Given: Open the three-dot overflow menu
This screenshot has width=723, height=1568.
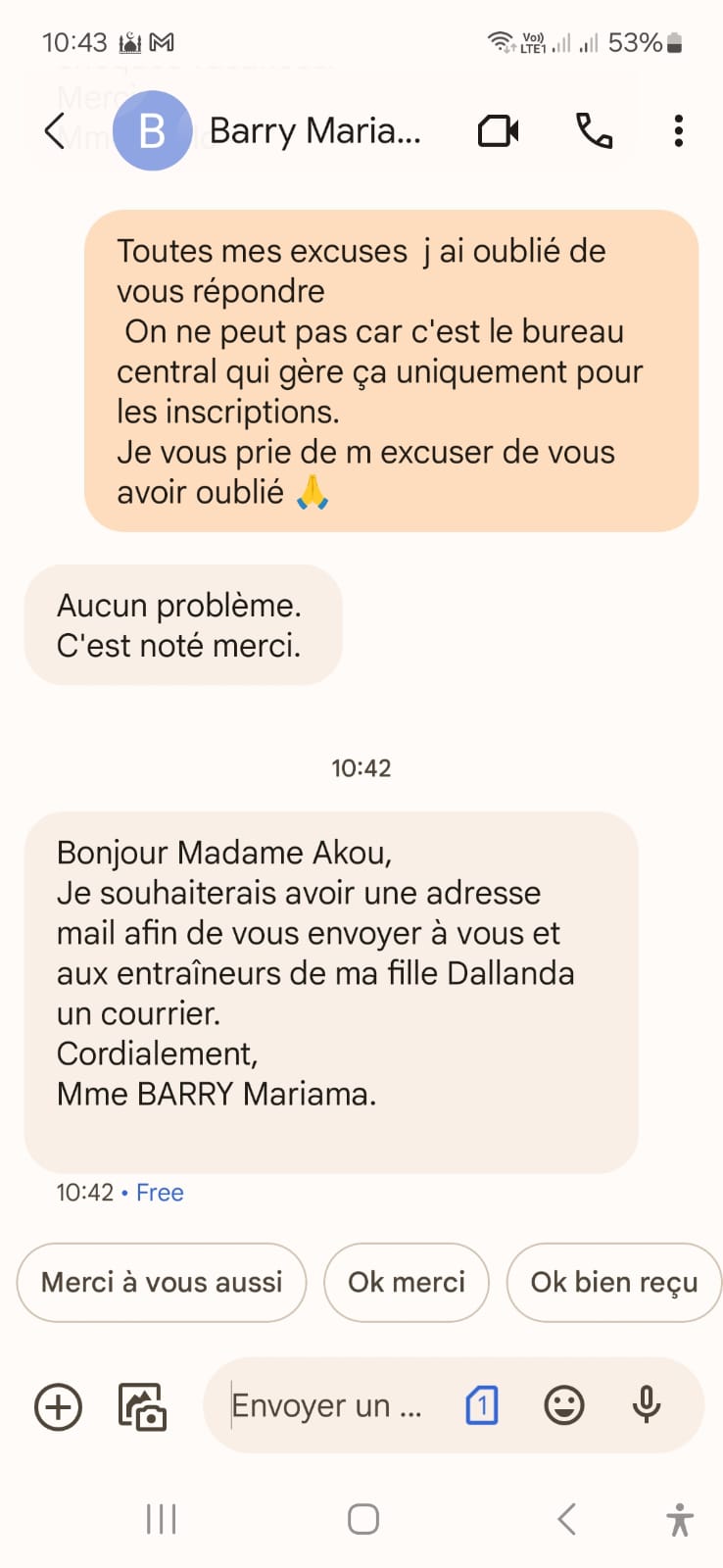Looking at the screenshot, I should (x=678, y=131).
